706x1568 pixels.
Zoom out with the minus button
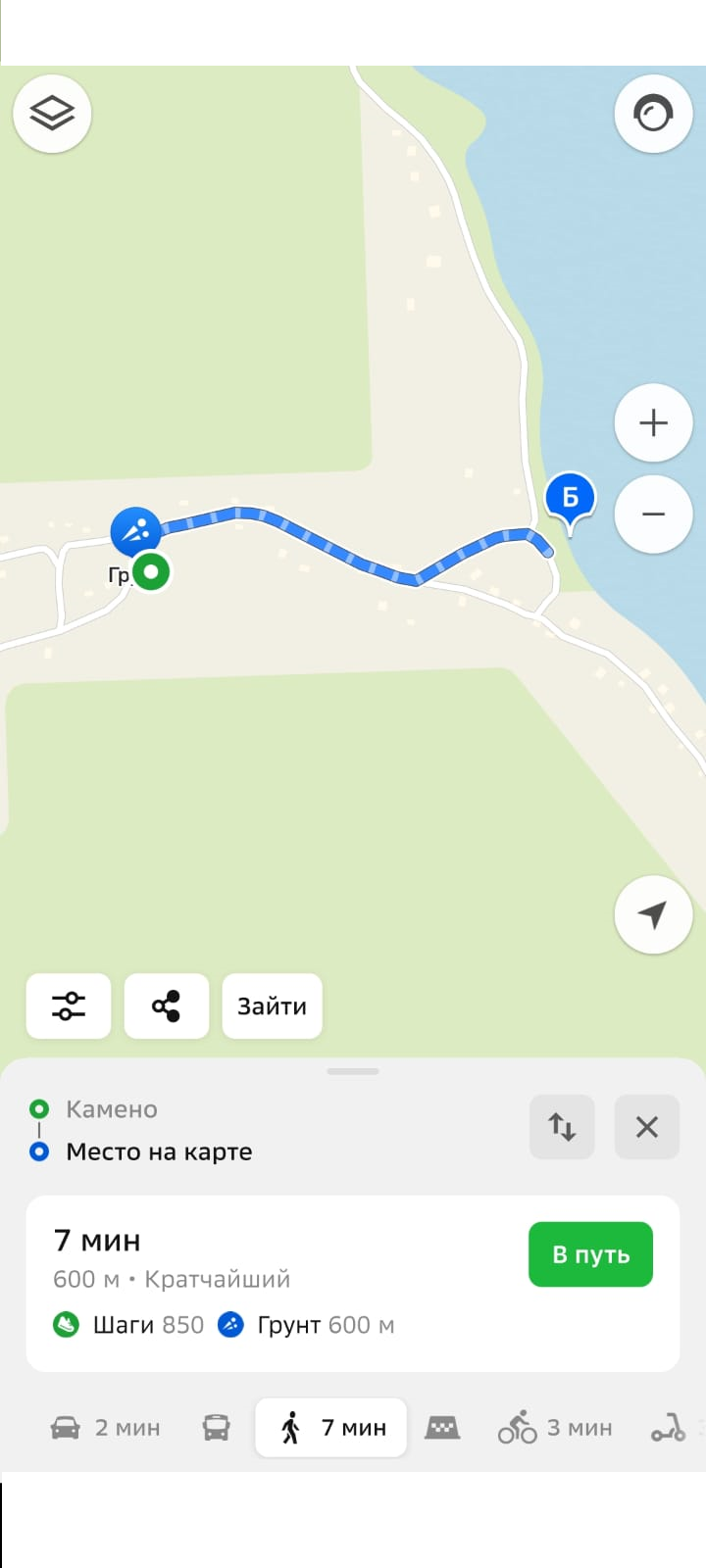(653, 514)
